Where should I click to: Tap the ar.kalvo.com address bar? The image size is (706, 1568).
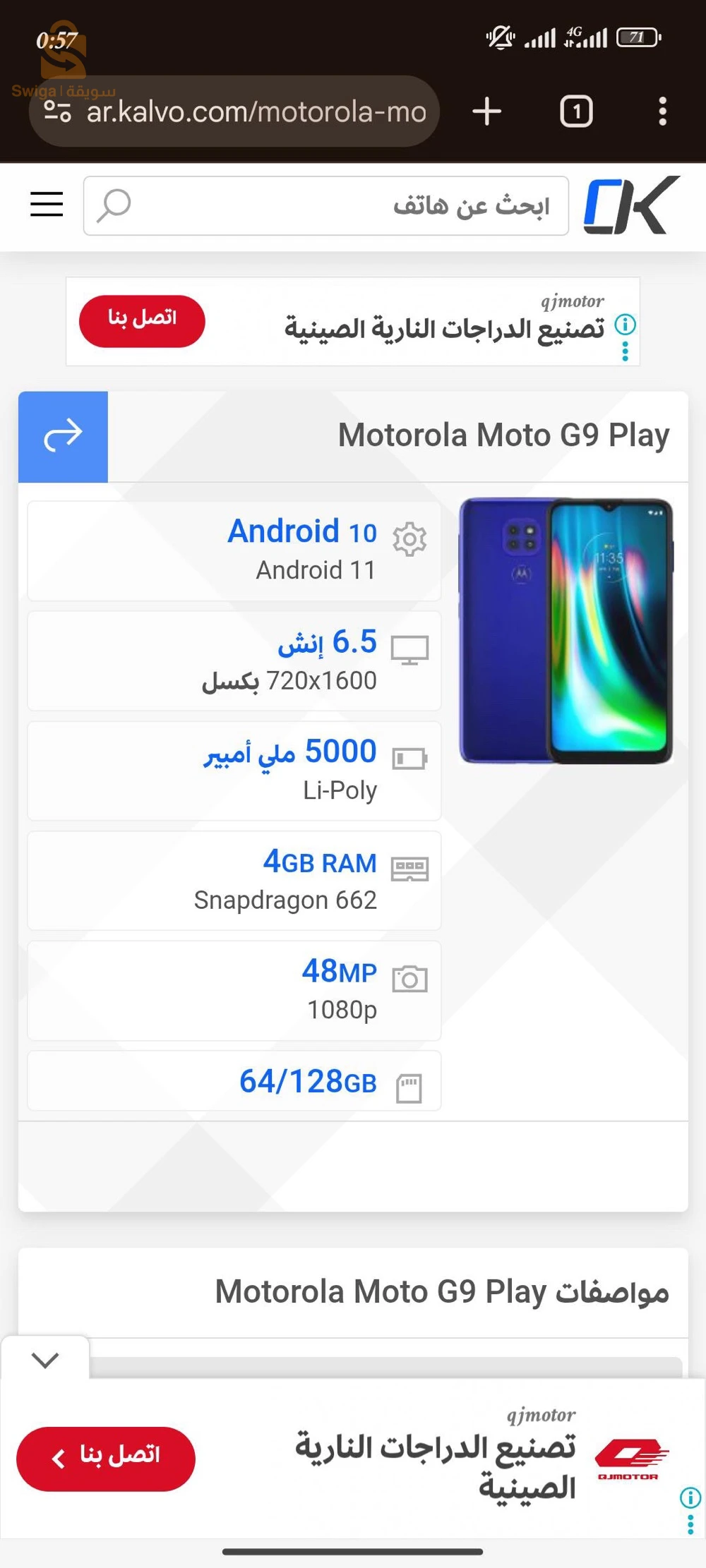point(254,111)
